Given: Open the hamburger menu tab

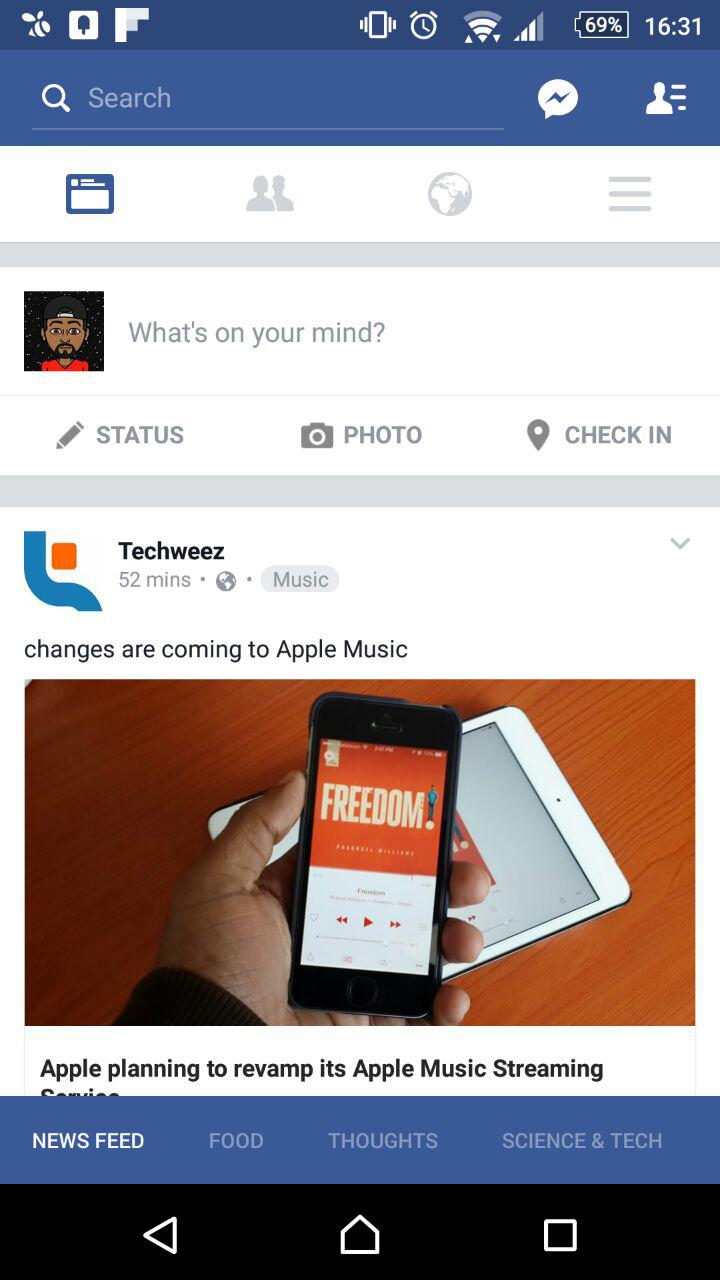Looking at the screenshot, I should (x=630, y=194).
